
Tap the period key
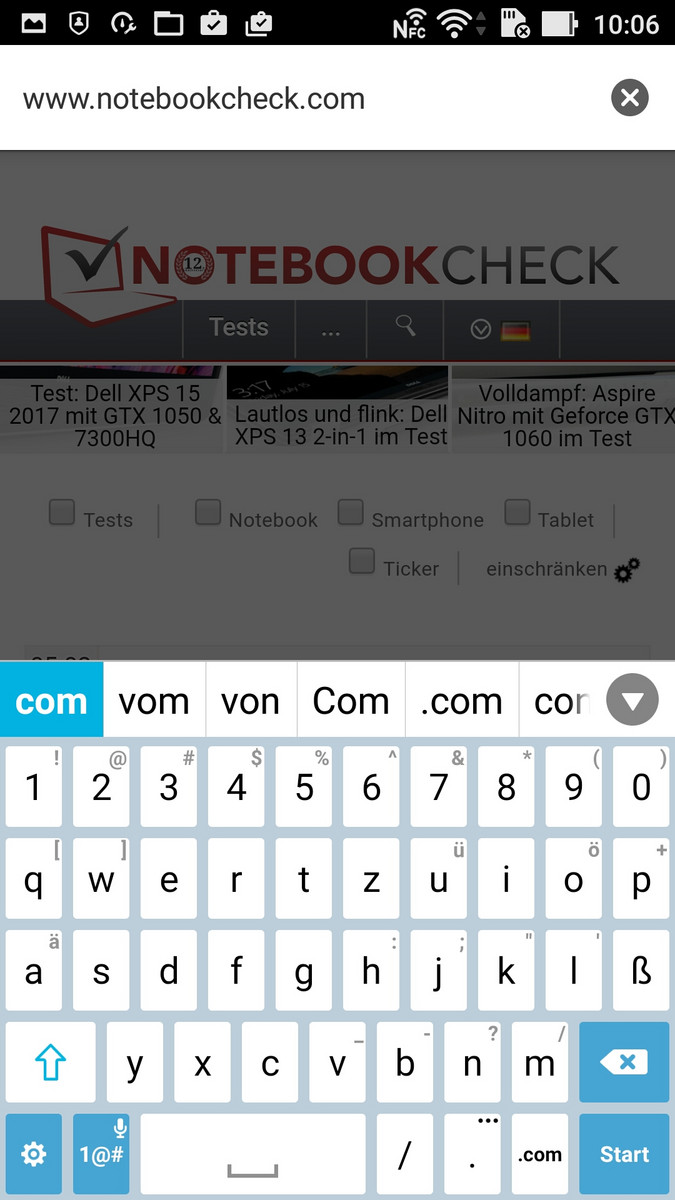pos(473,1154)
